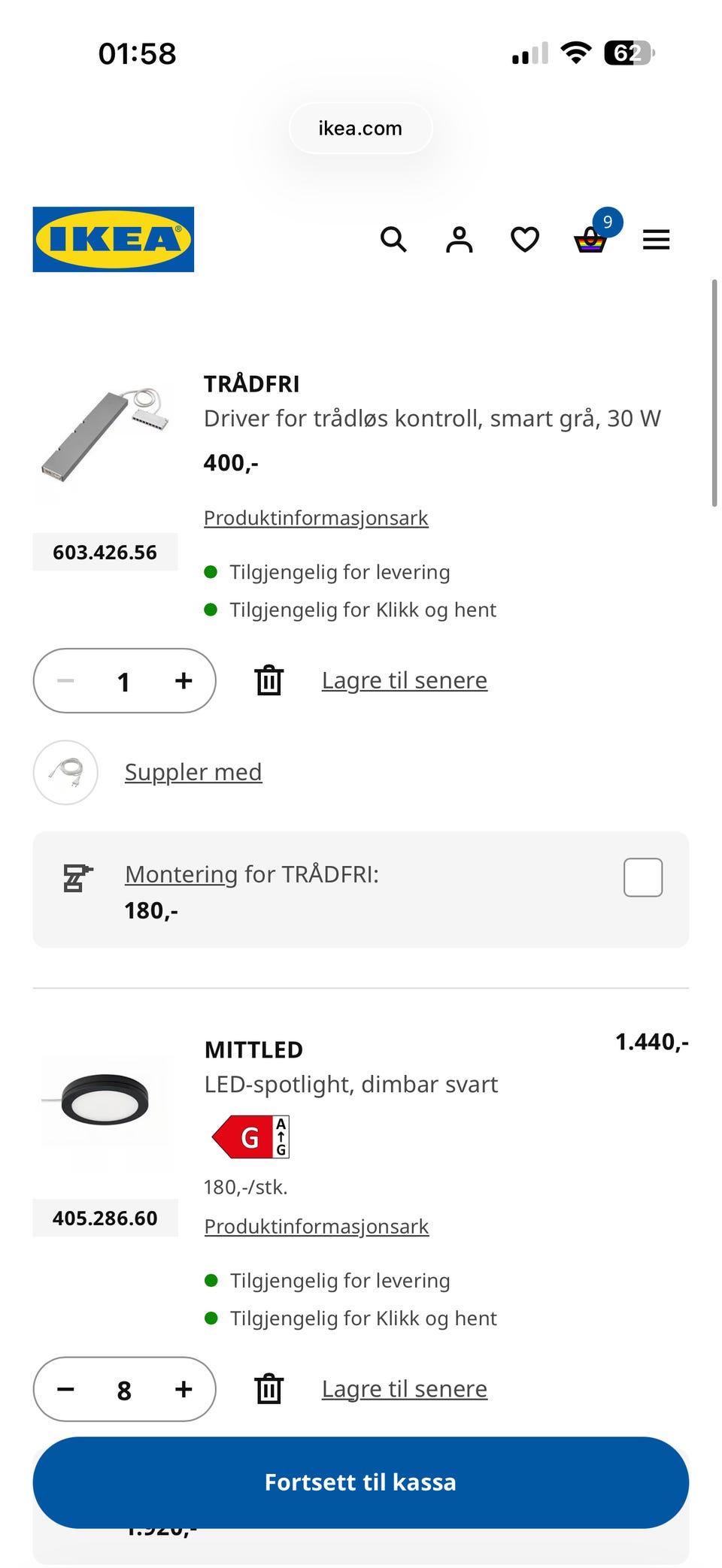Go to IKEA home via logo
The width and height of the screenshot is (722, 1568).
114,239
